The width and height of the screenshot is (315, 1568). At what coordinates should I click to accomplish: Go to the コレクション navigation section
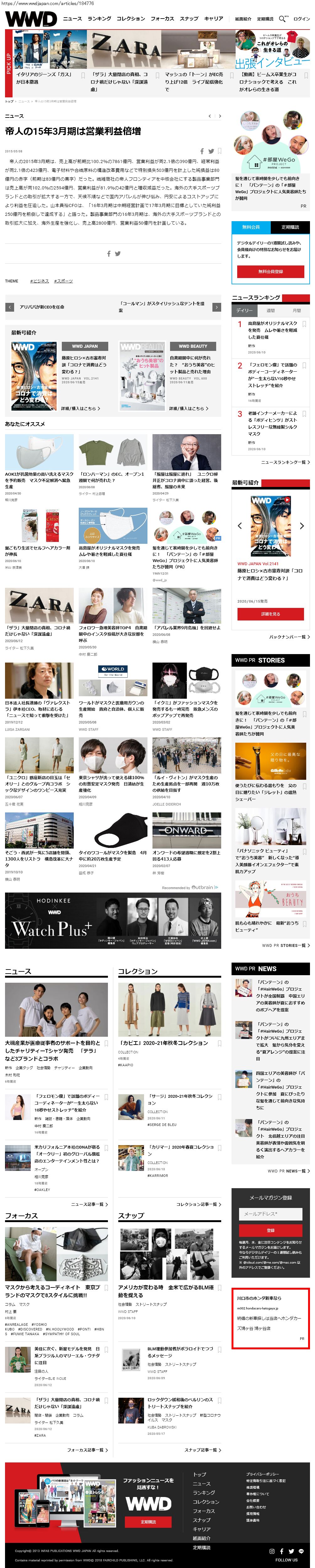click(131, 19)
